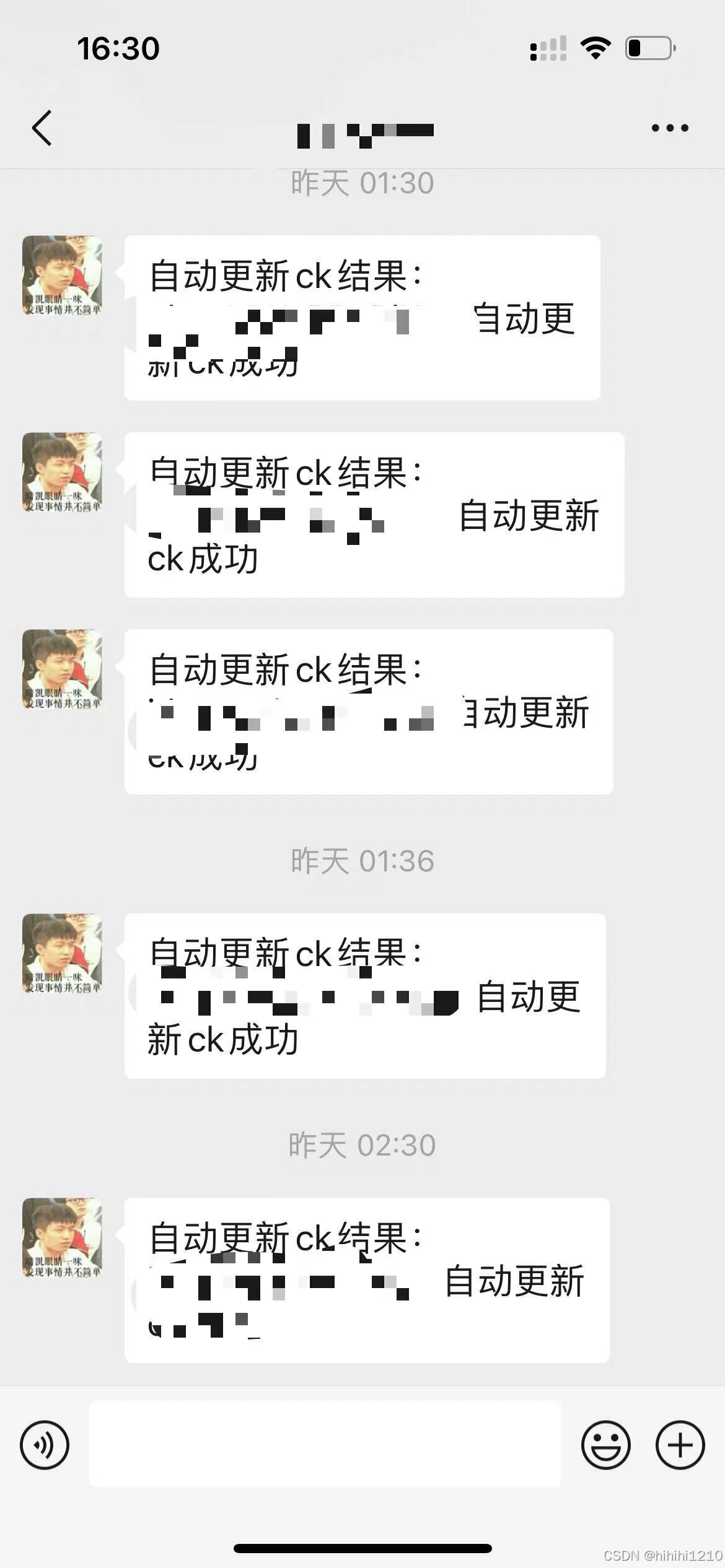The width and height of the screenshot is (725, 1568).
Task: Open the chat info overflow menu
Action: (669, 128)
